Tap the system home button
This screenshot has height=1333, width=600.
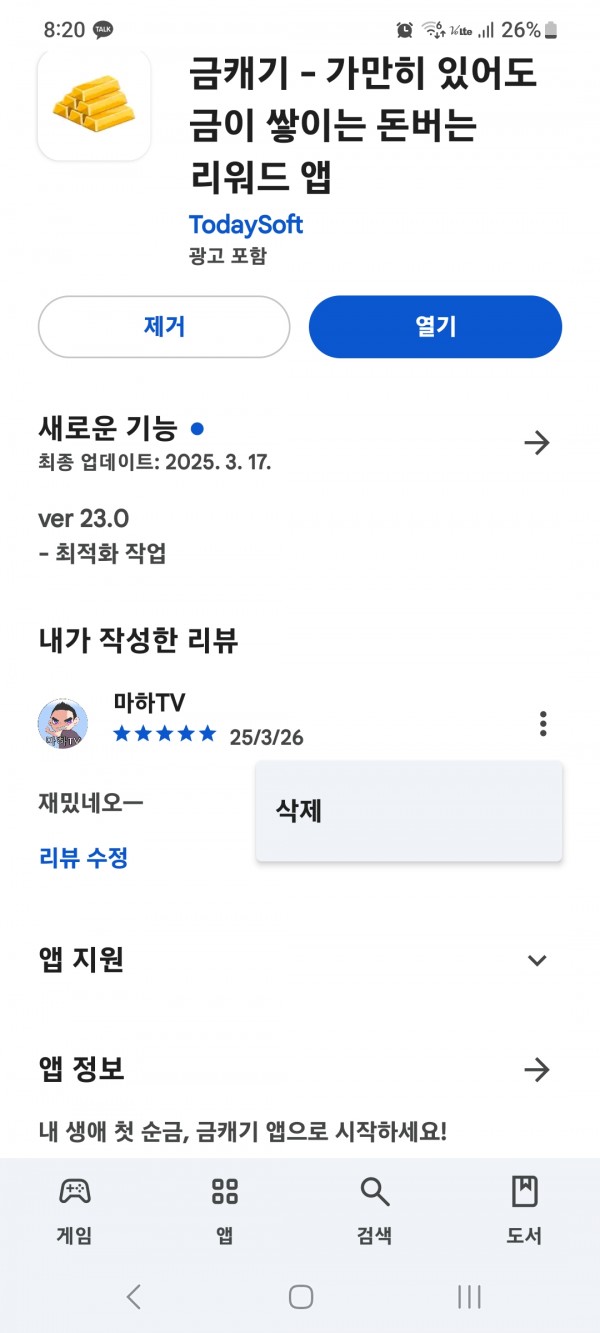tap(301, 1297)
